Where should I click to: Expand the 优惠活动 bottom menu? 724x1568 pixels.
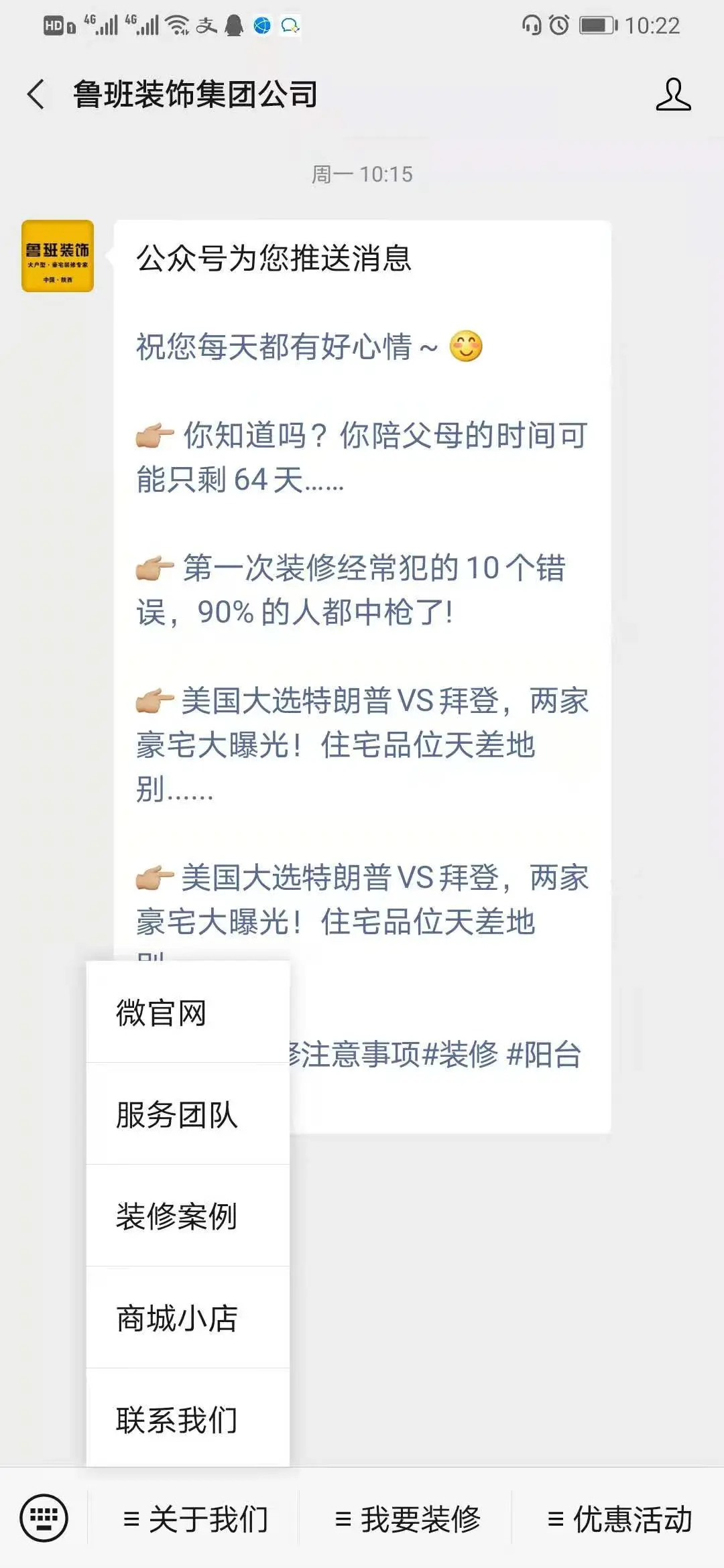coord(619,1518)
